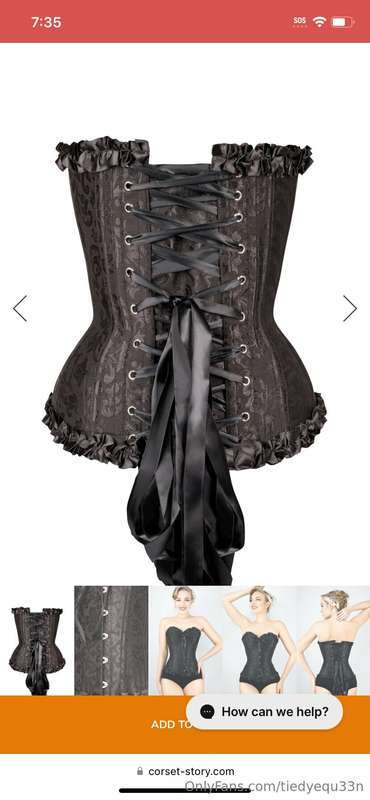This screenshot has height=800, width=370.
Task: Open the How can we help chat
Action: point(264,712)
